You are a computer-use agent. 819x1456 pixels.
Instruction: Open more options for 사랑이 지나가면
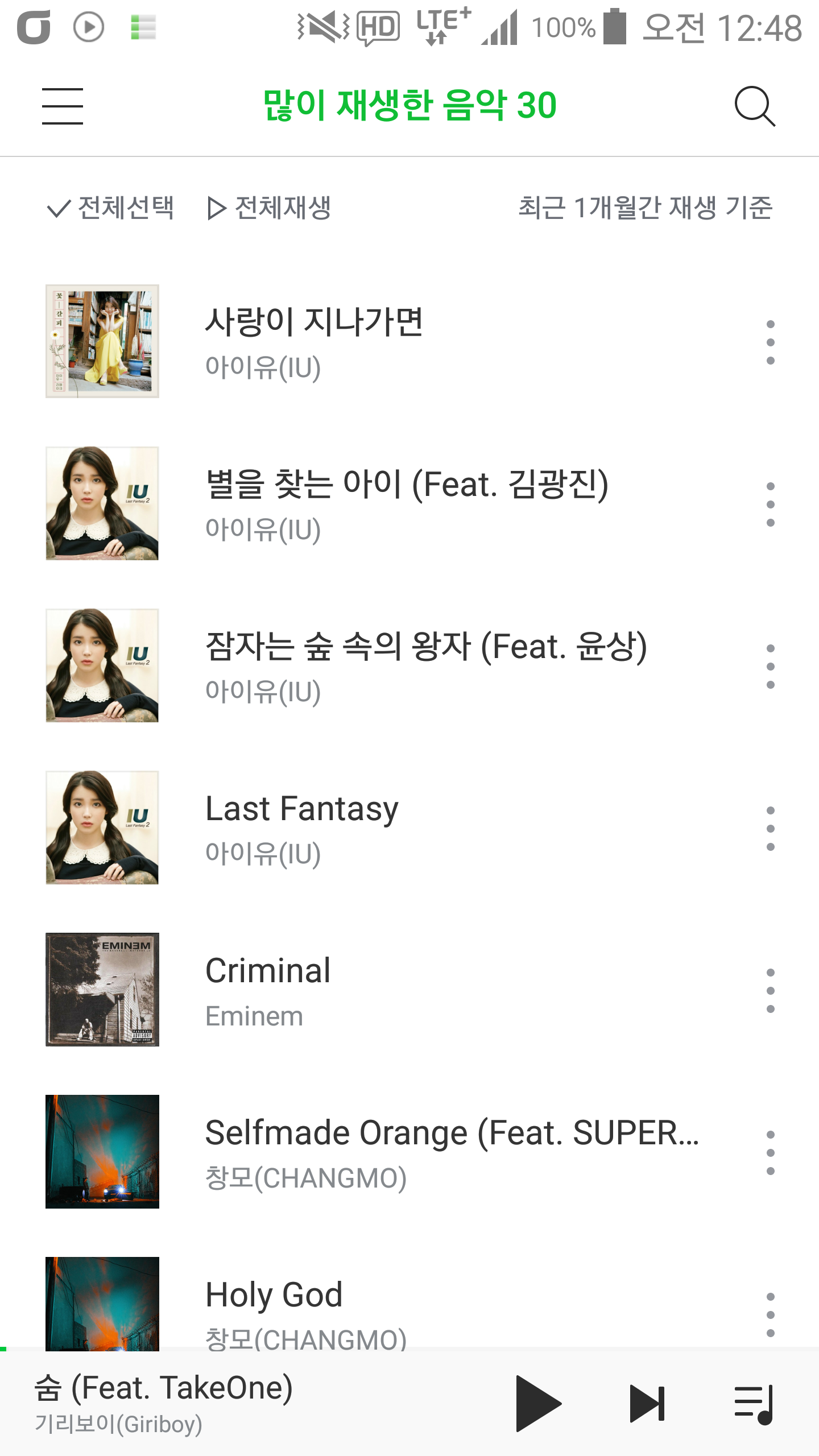pyautogui.click(x=770, y=342)
